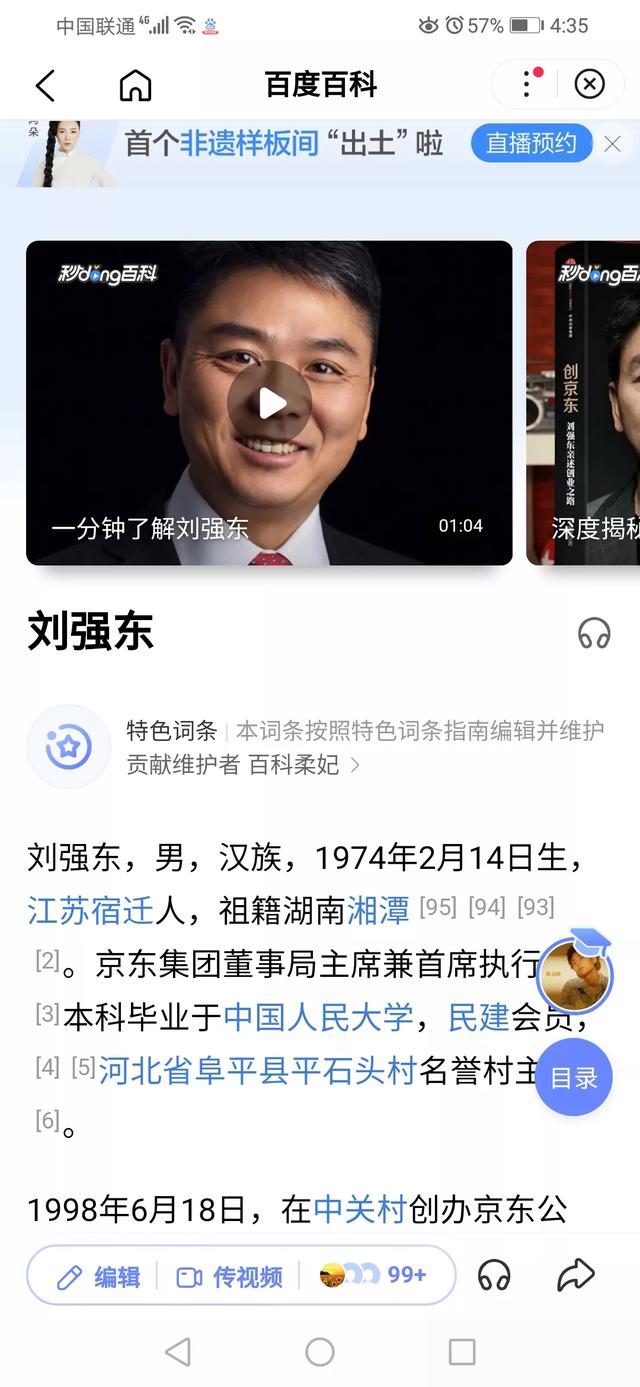
Task: Open the home icon in the header
Action: [x=135, y=86]
